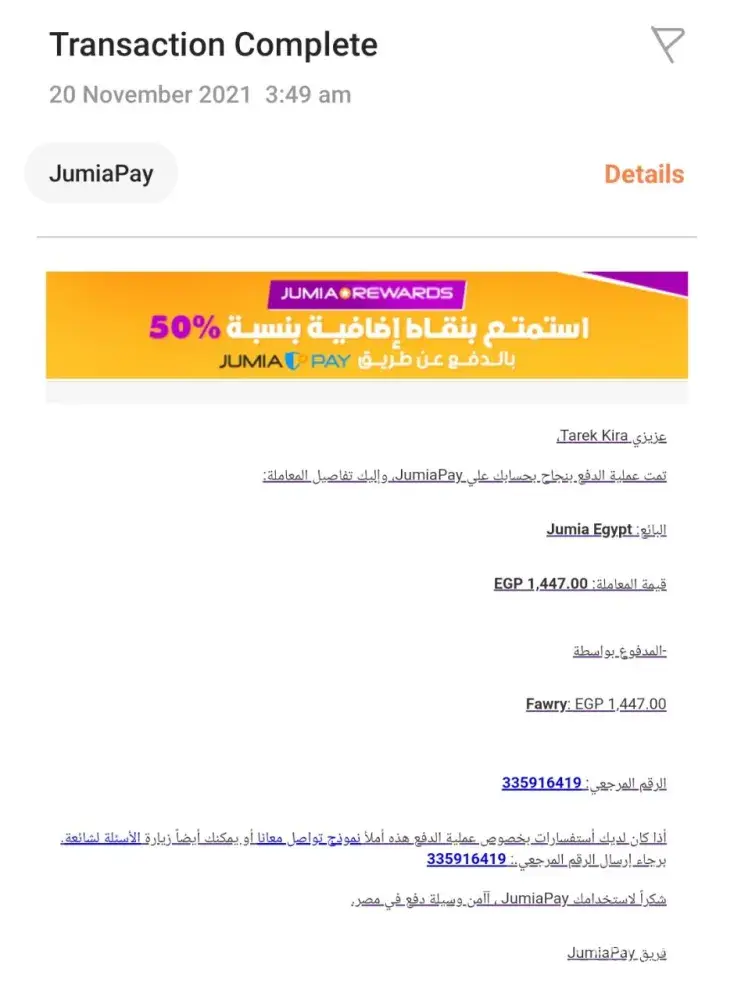The width and height of the screenshot is (734, 1000).
Task: Show email Details
Action: [644, 174]
